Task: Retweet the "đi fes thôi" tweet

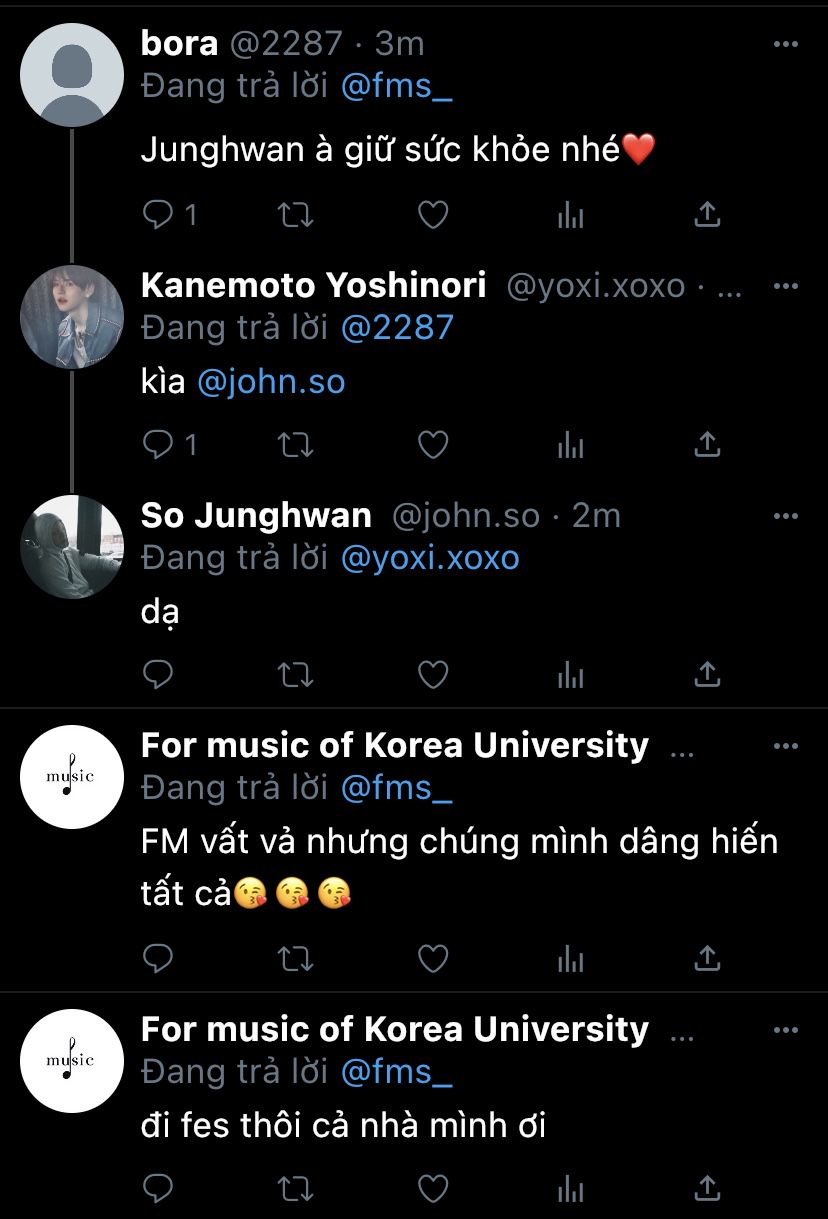Action: click(x=295, y=1189)
